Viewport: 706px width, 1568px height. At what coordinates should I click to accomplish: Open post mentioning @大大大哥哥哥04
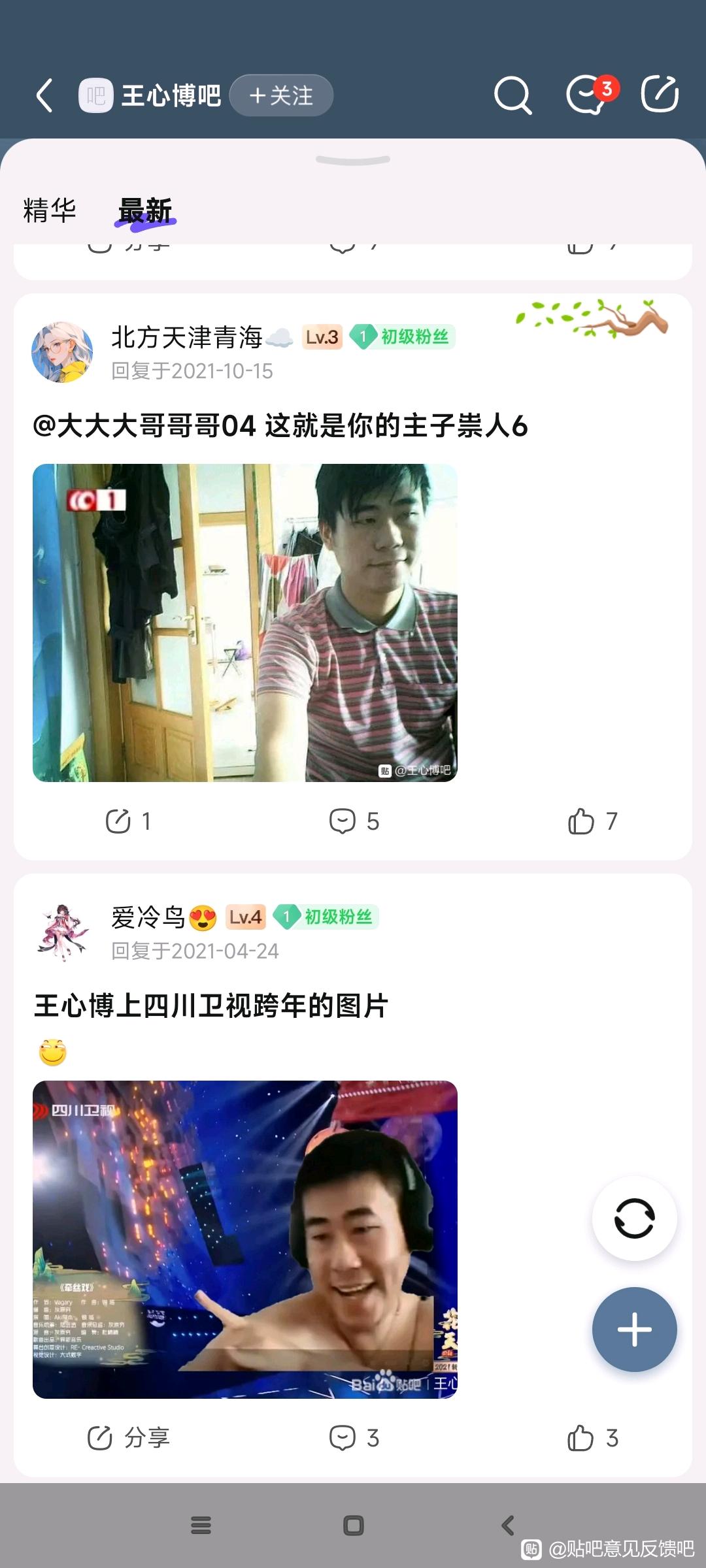(280, 426)
